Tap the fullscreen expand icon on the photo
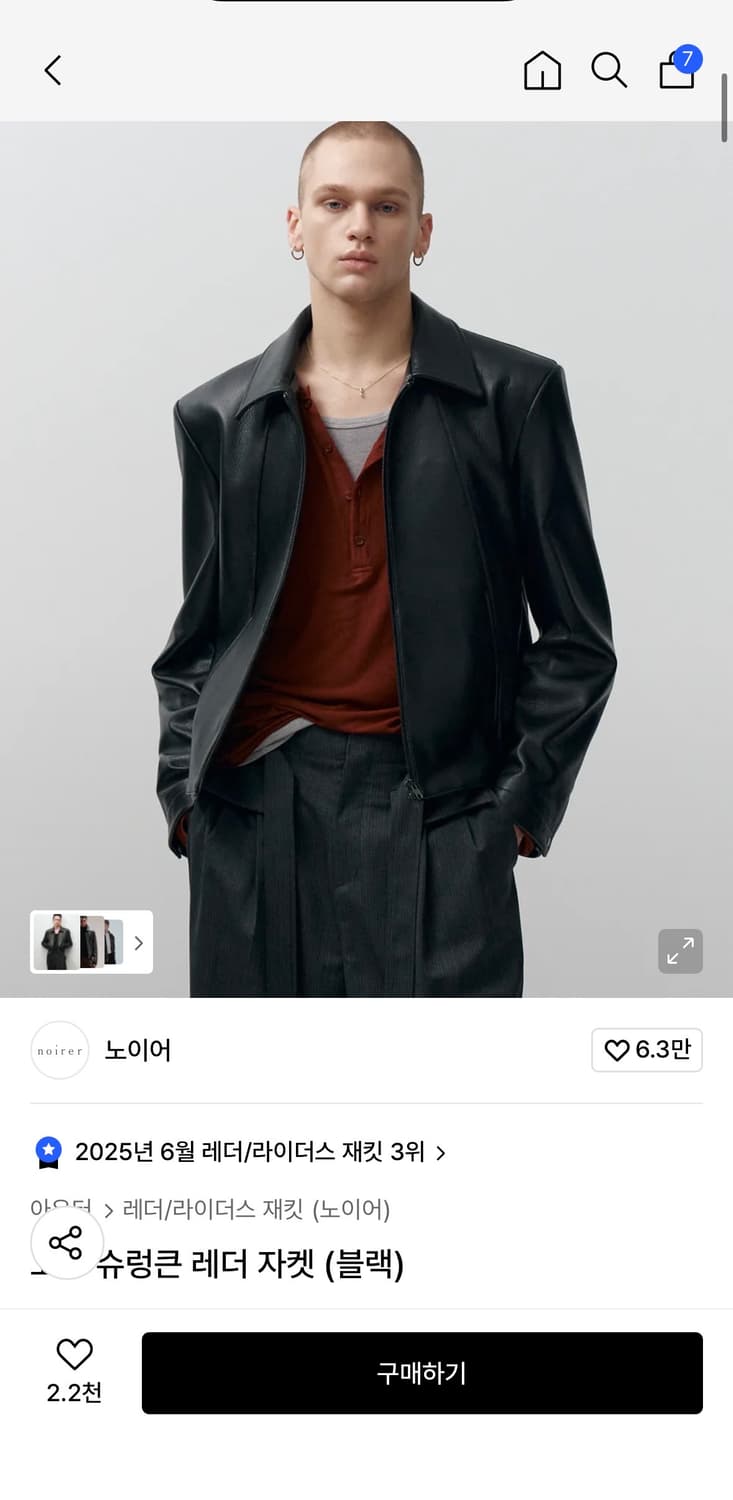The height and width of the screenshot is (1500, 733). [681, 951]
